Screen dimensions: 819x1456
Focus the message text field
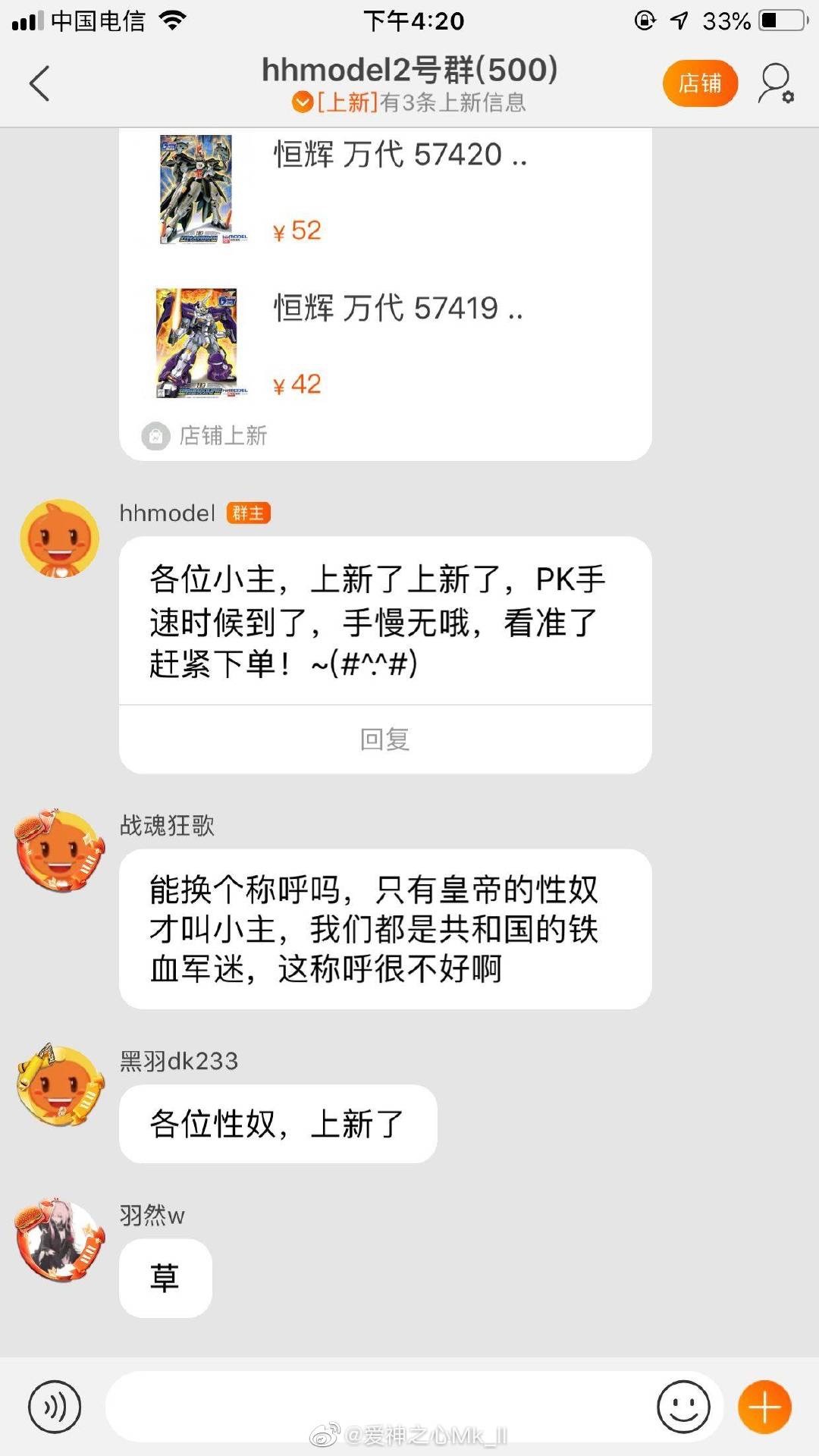point(379,1407)
